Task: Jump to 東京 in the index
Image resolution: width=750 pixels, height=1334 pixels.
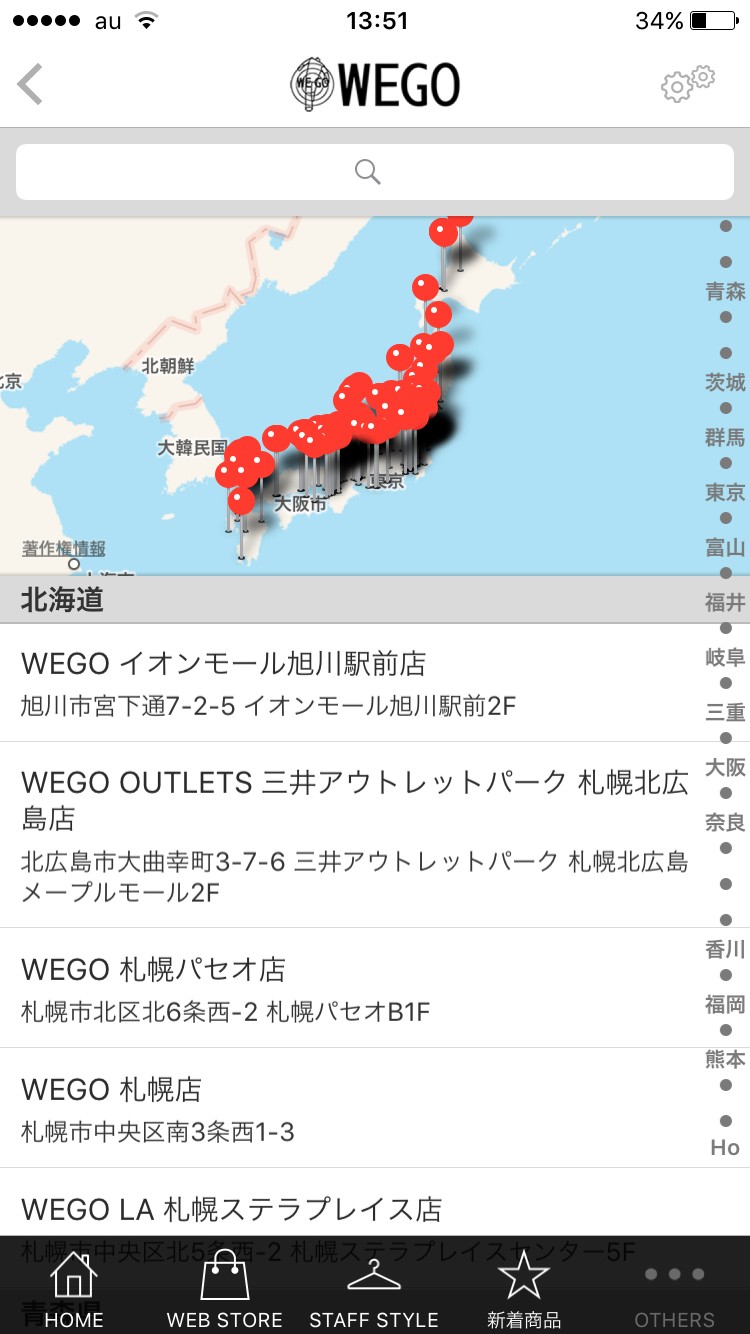Action: (x=726, y=492)
